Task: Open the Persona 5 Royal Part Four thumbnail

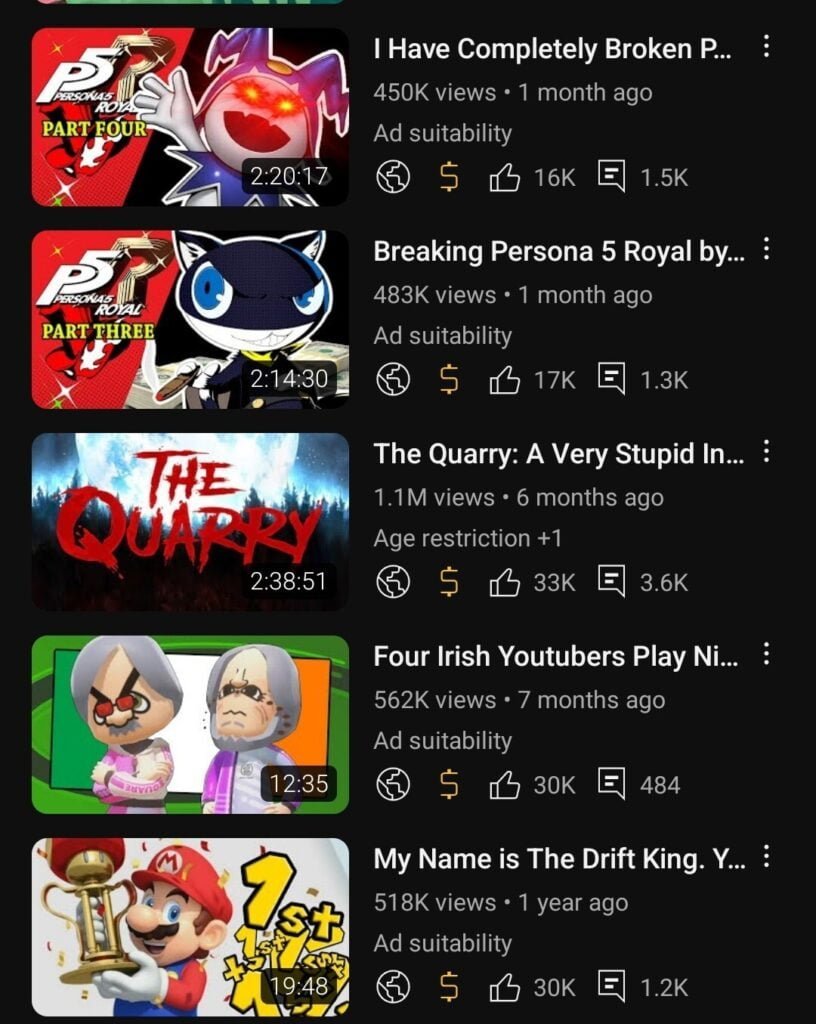Action: [190, 117]
